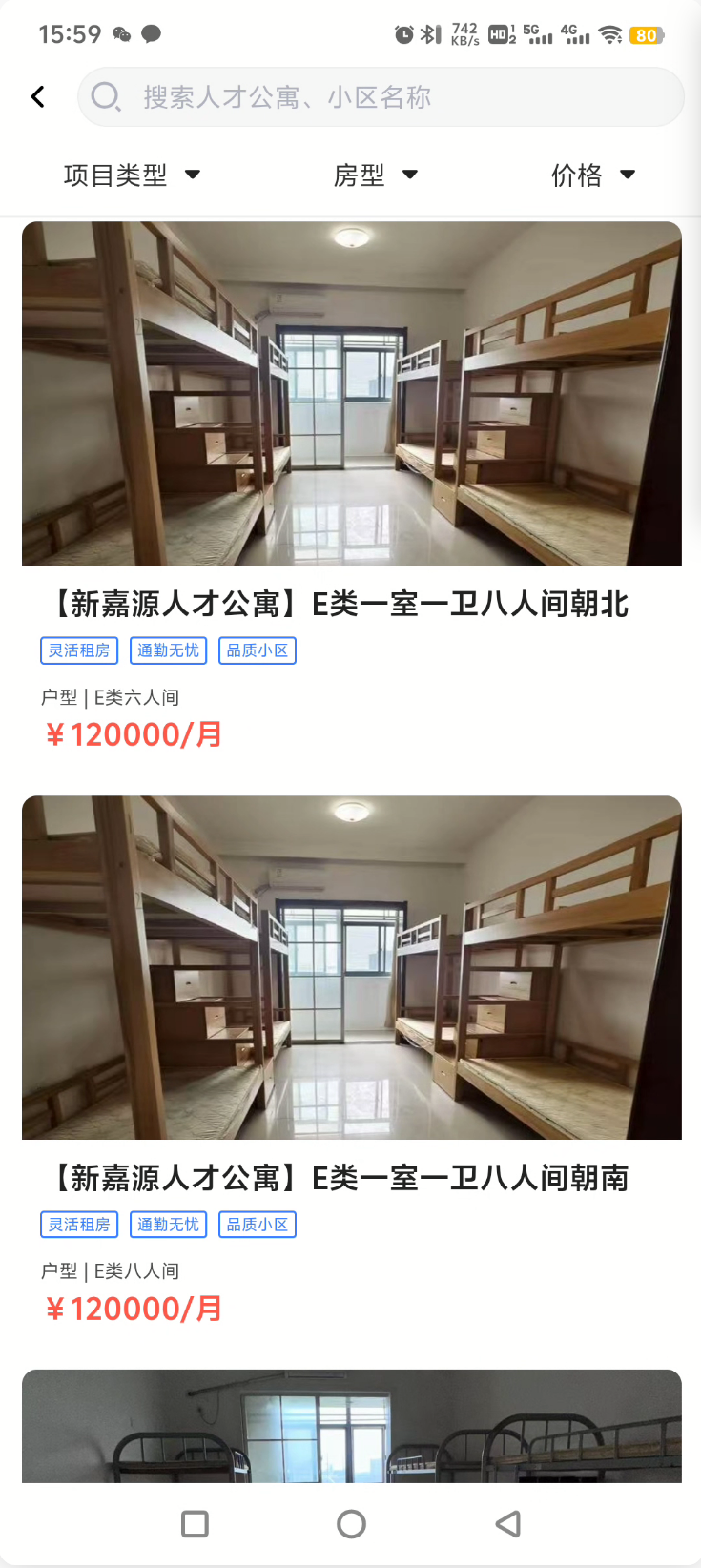Open the 八人间朝北 apartment listing
The image size is (701, 1568).
click(x=351, y=603)
